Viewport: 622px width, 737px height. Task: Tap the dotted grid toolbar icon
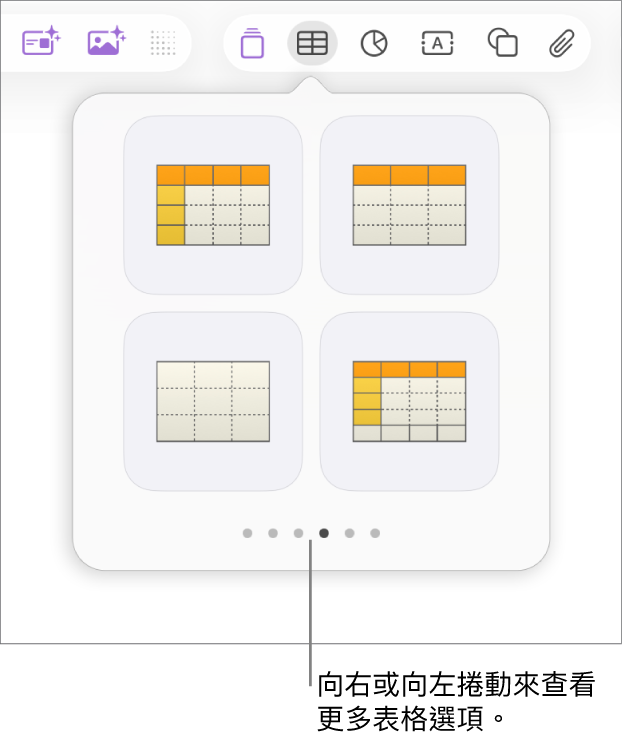162,42
